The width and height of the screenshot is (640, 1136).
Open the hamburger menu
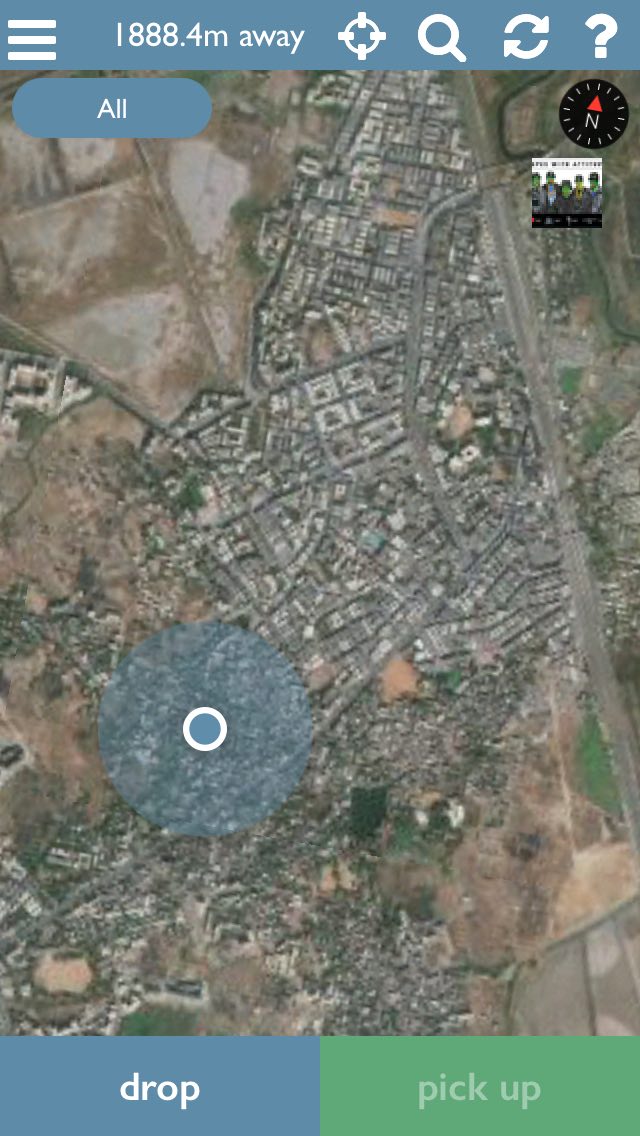point(32,37)
